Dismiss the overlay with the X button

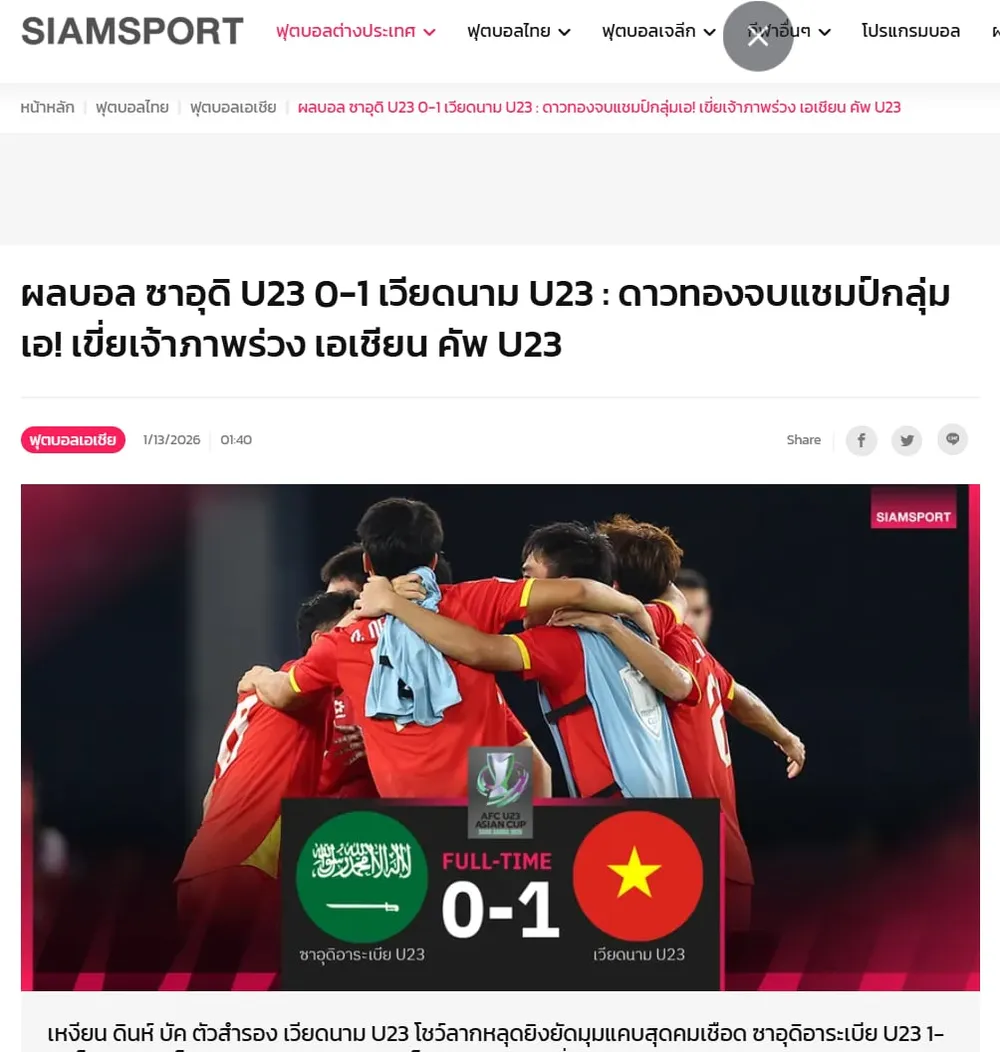coord(758,37)
